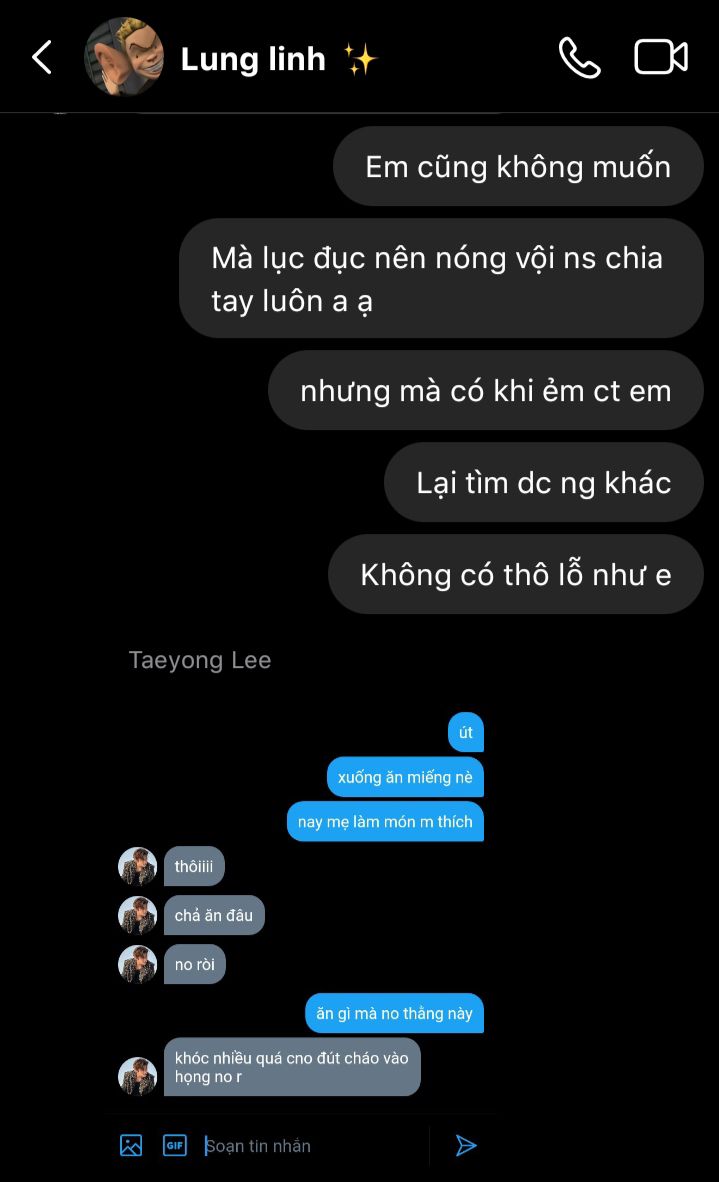This screenshot has height=1182, width=719.
Task: Go back from the Lung linh chat
Action: click(42, 57)
